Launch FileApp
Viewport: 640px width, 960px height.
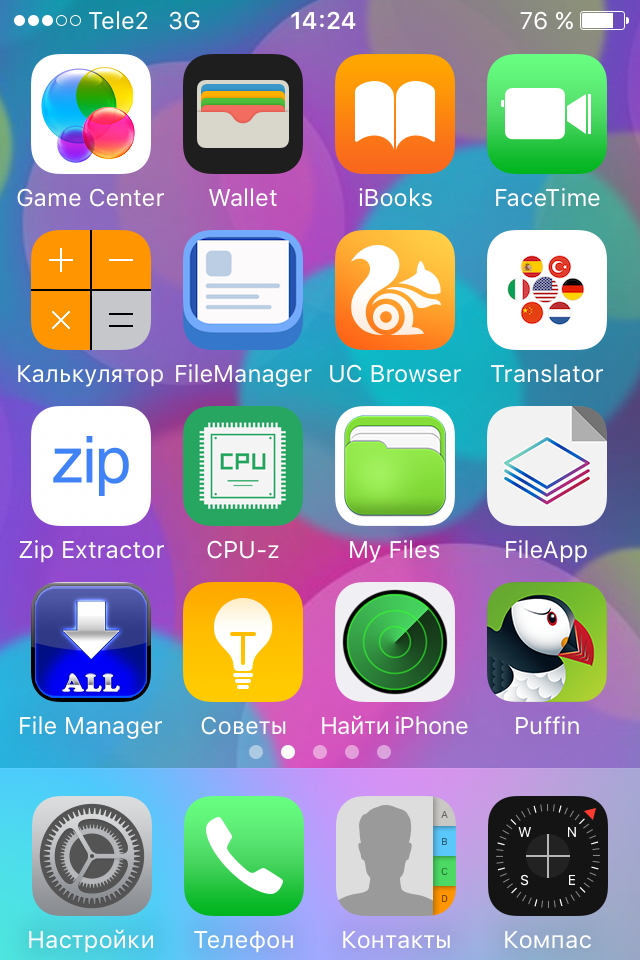547,466
